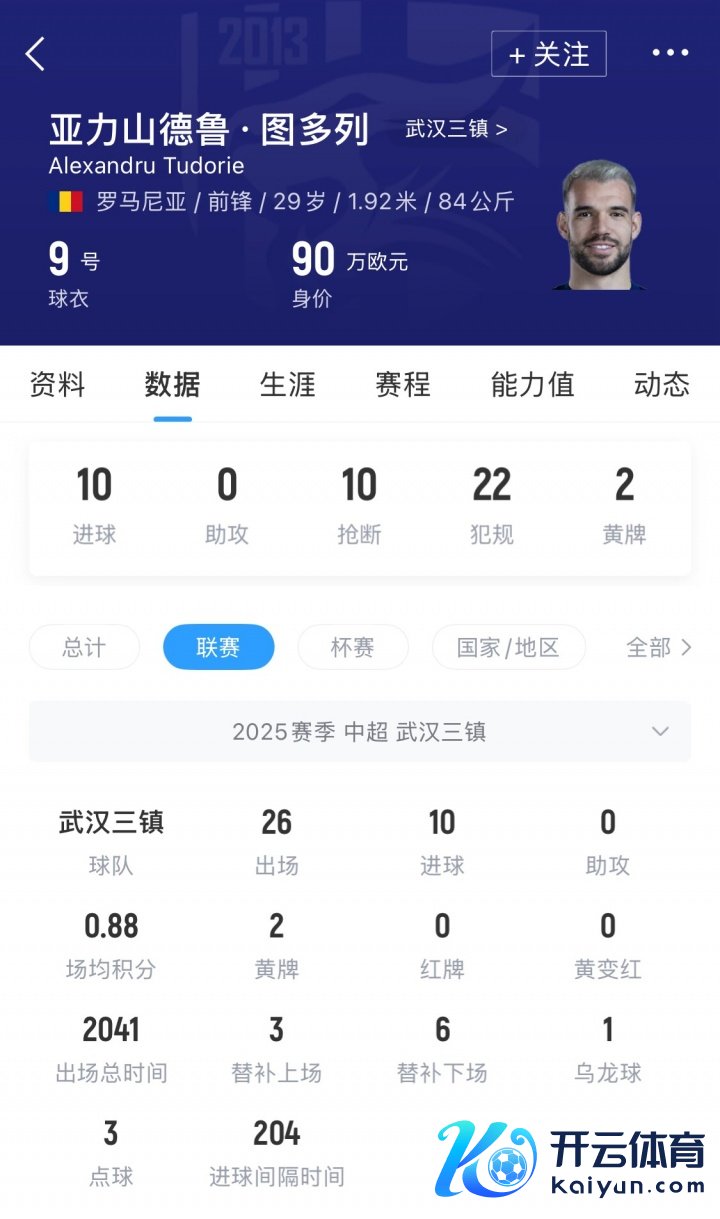Follow the player with 关注 button
720x1219 pixels.
[549, 54]
